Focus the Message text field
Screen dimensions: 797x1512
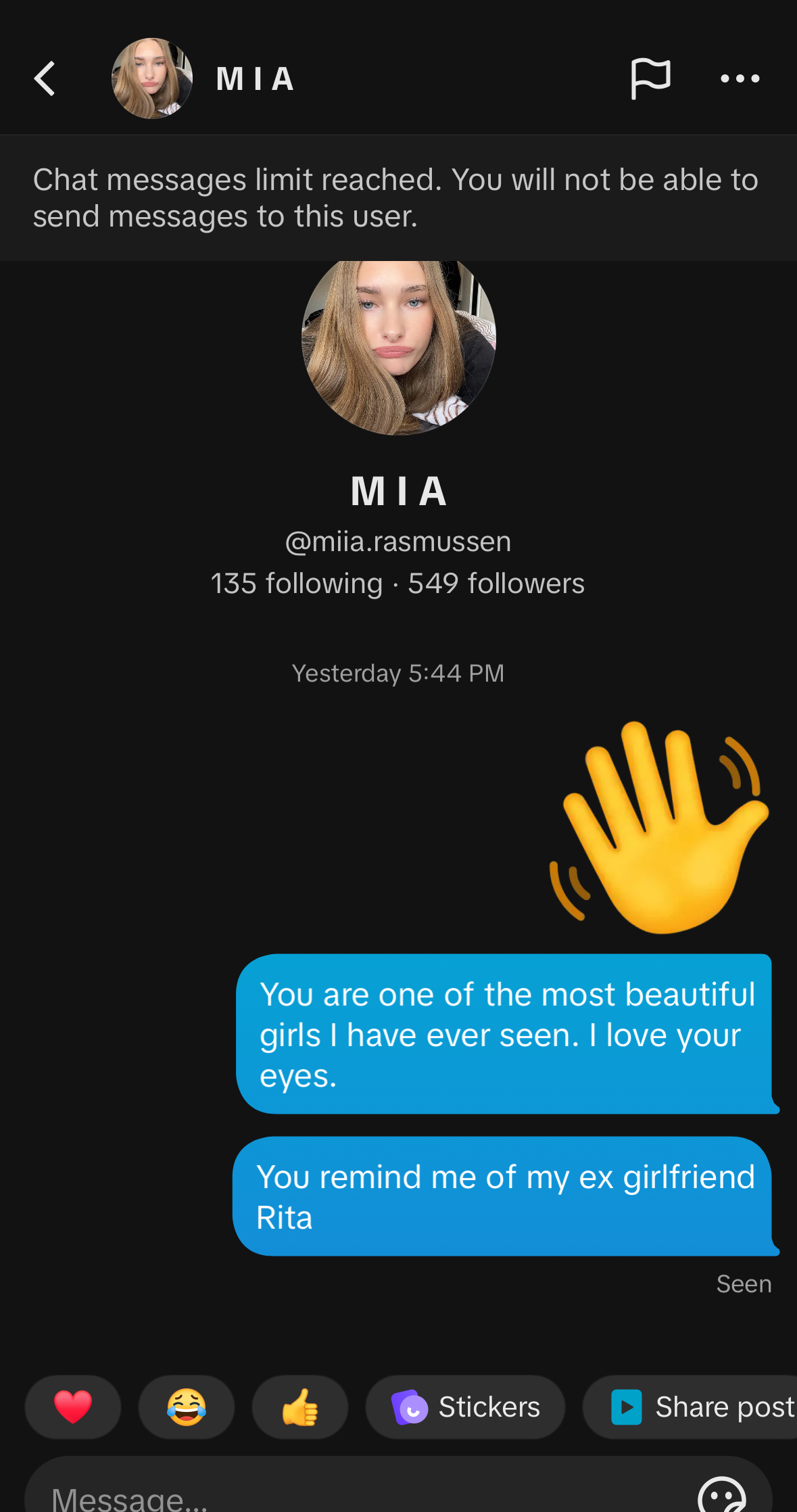pyautogui.click(x=338, y=1496)
